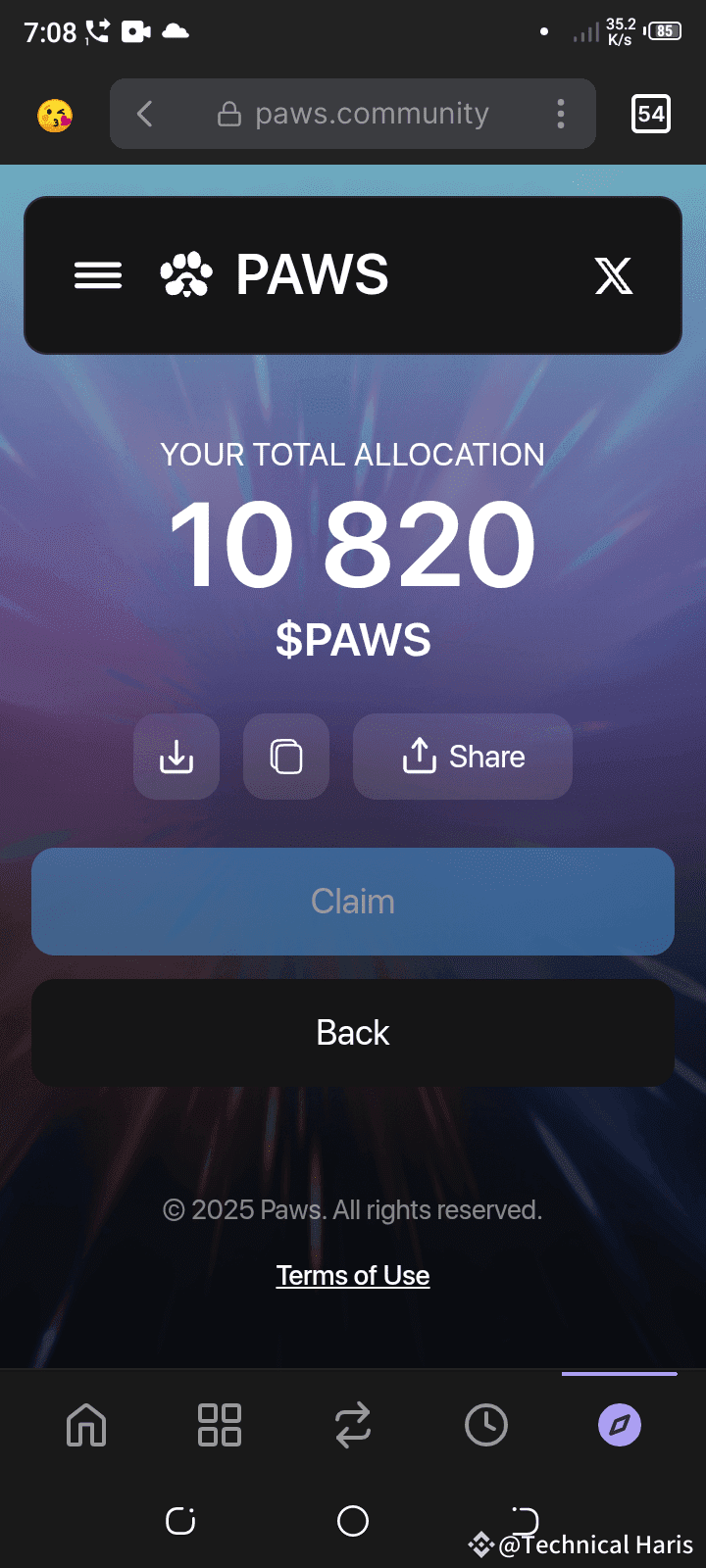Screen dimensions: 706x1568
Task: Claim your $PAWS tokens
Action: pos(352,901)
